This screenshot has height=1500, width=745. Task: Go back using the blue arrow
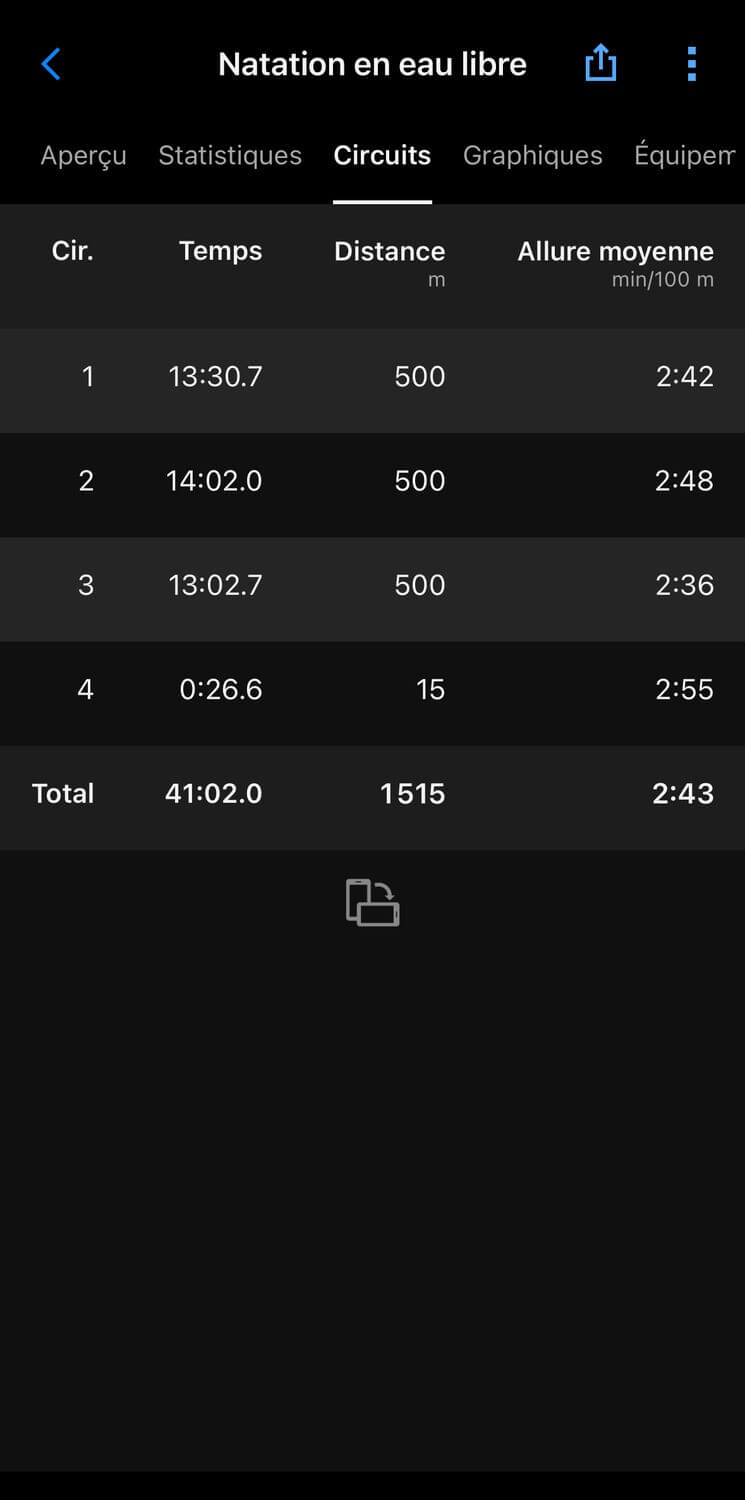point(51,65)
